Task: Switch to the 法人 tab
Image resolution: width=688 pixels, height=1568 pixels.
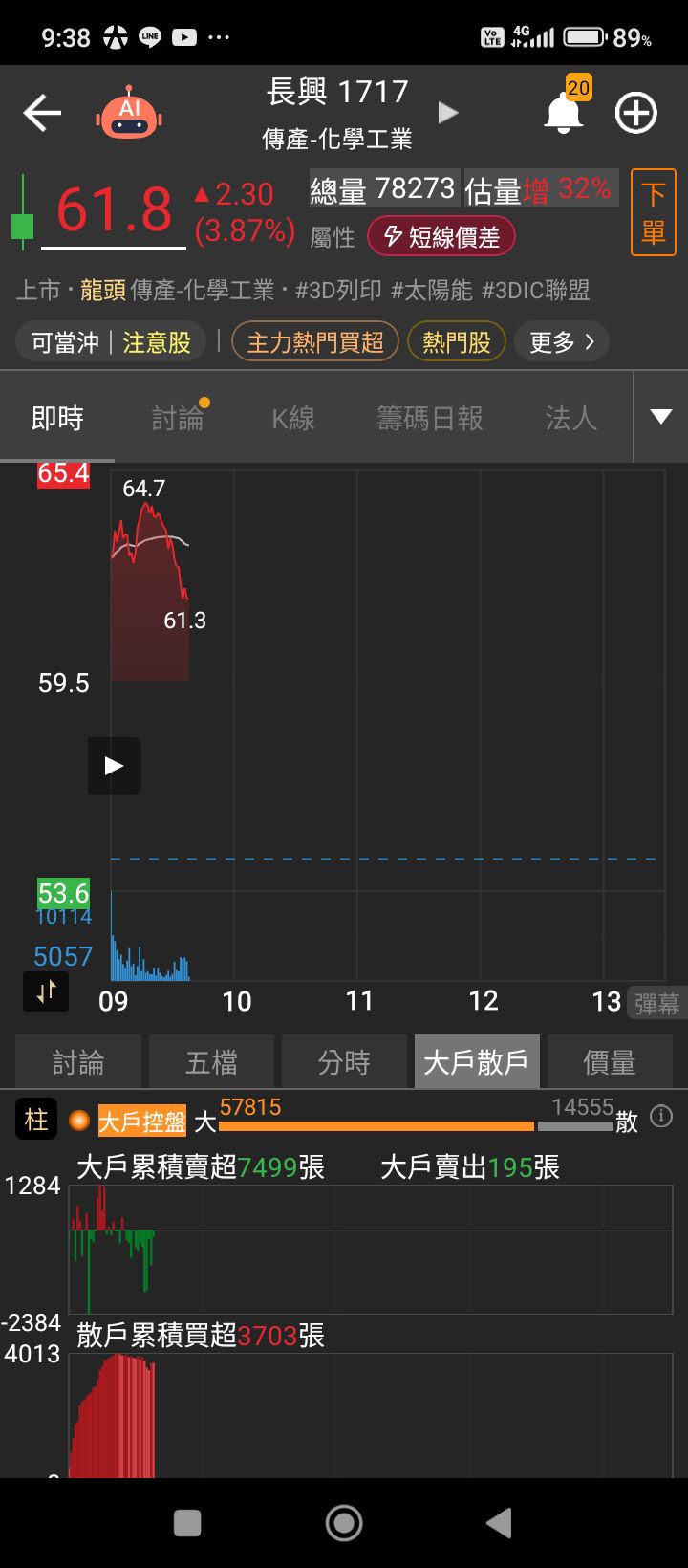Action: click(570, 418)
